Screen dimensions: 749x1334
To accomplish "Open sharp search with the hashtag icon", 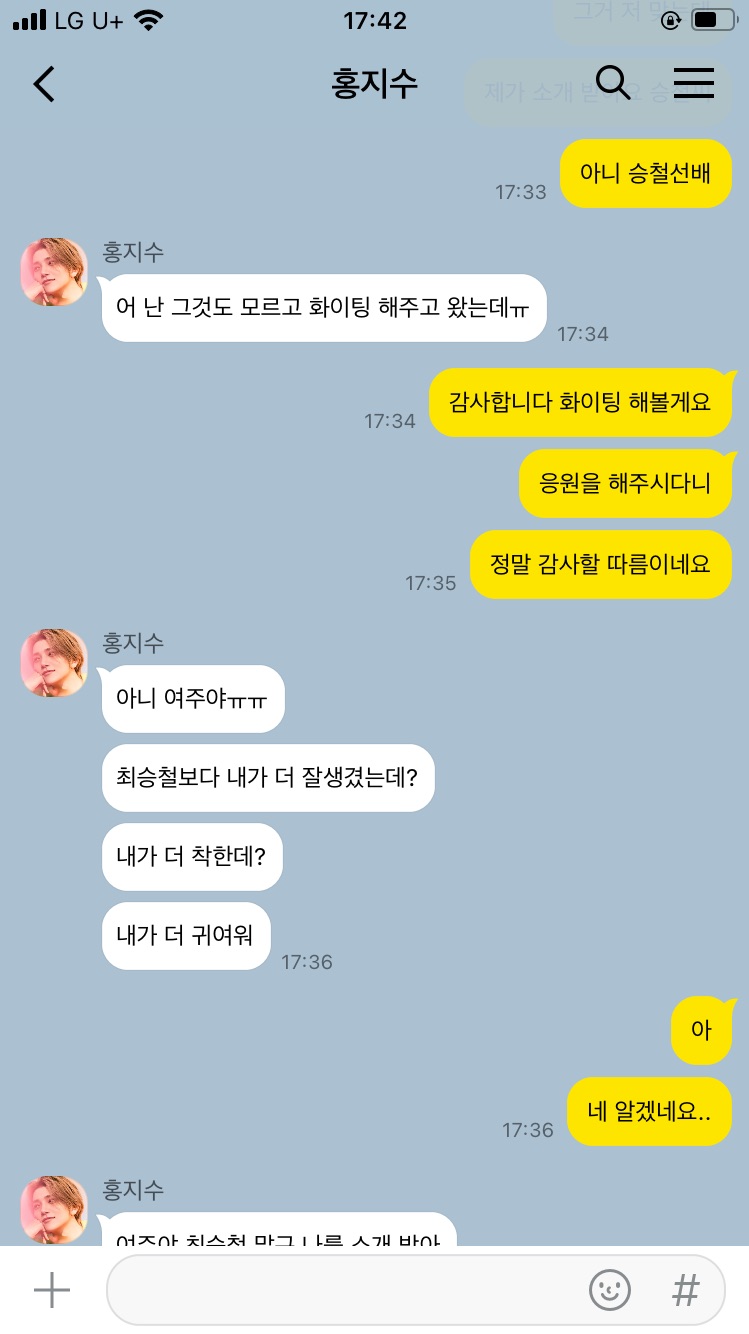I will 685,1290.
